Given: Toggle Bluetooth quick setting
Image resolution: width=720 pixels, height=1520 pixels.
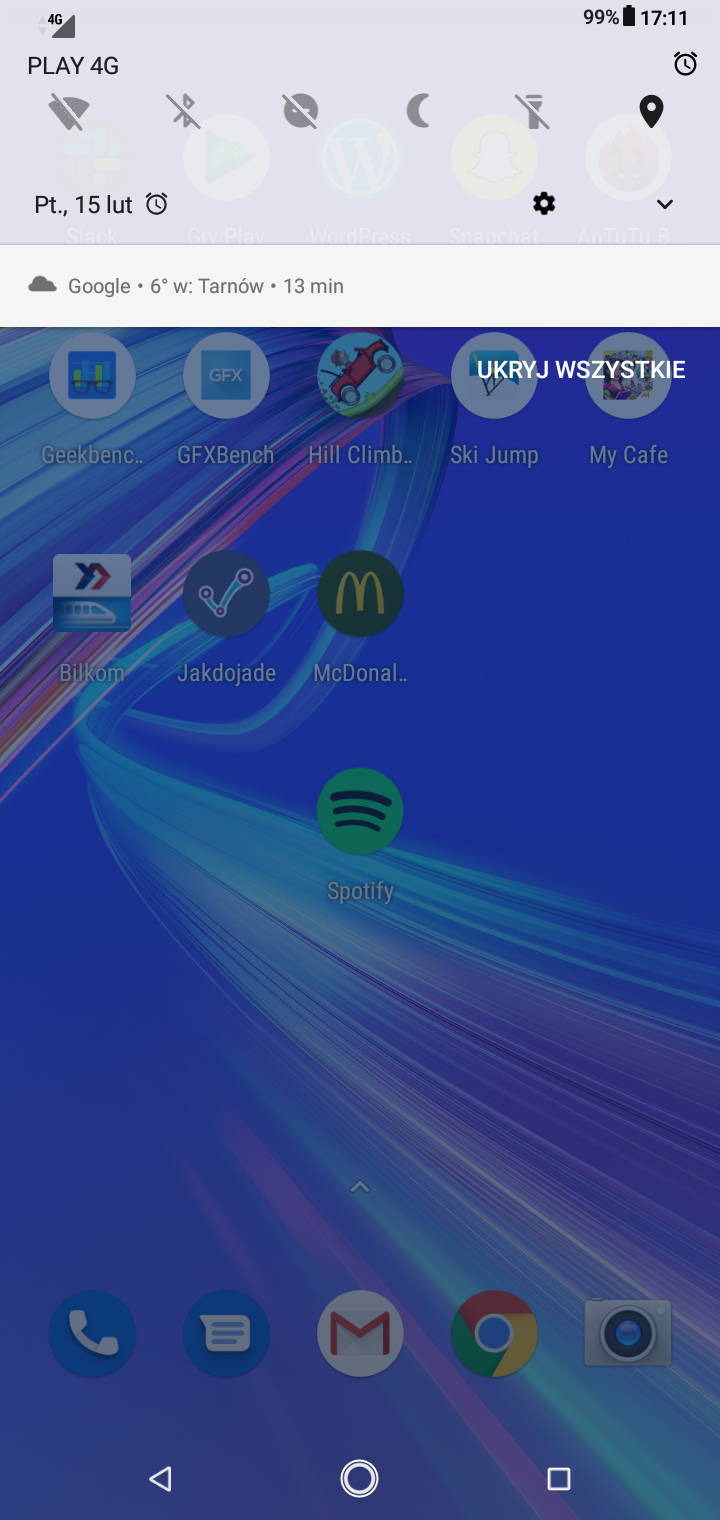Looking at the screenshot, I should 185,111.
